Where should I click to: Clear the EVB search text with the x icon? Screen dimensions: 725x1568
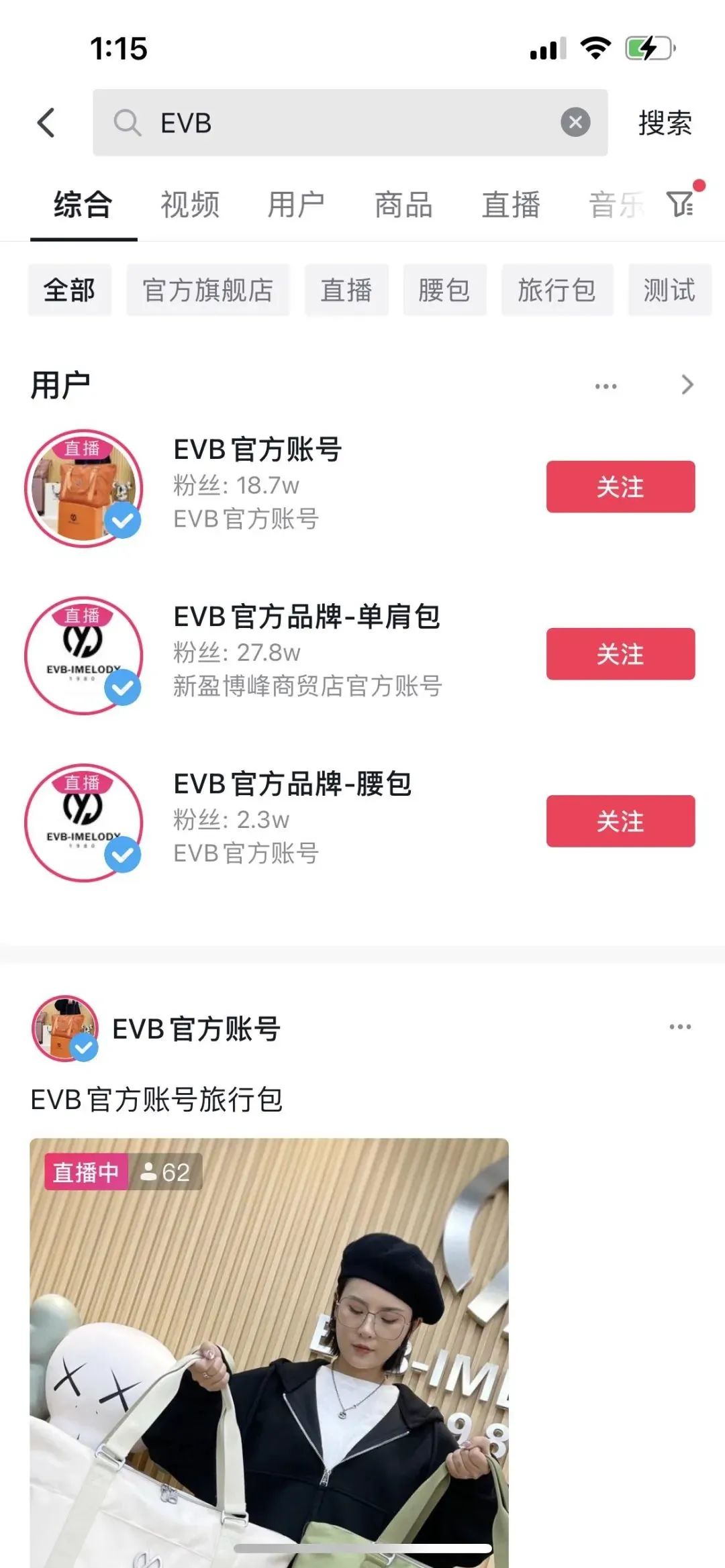click(x=576, y=121)
